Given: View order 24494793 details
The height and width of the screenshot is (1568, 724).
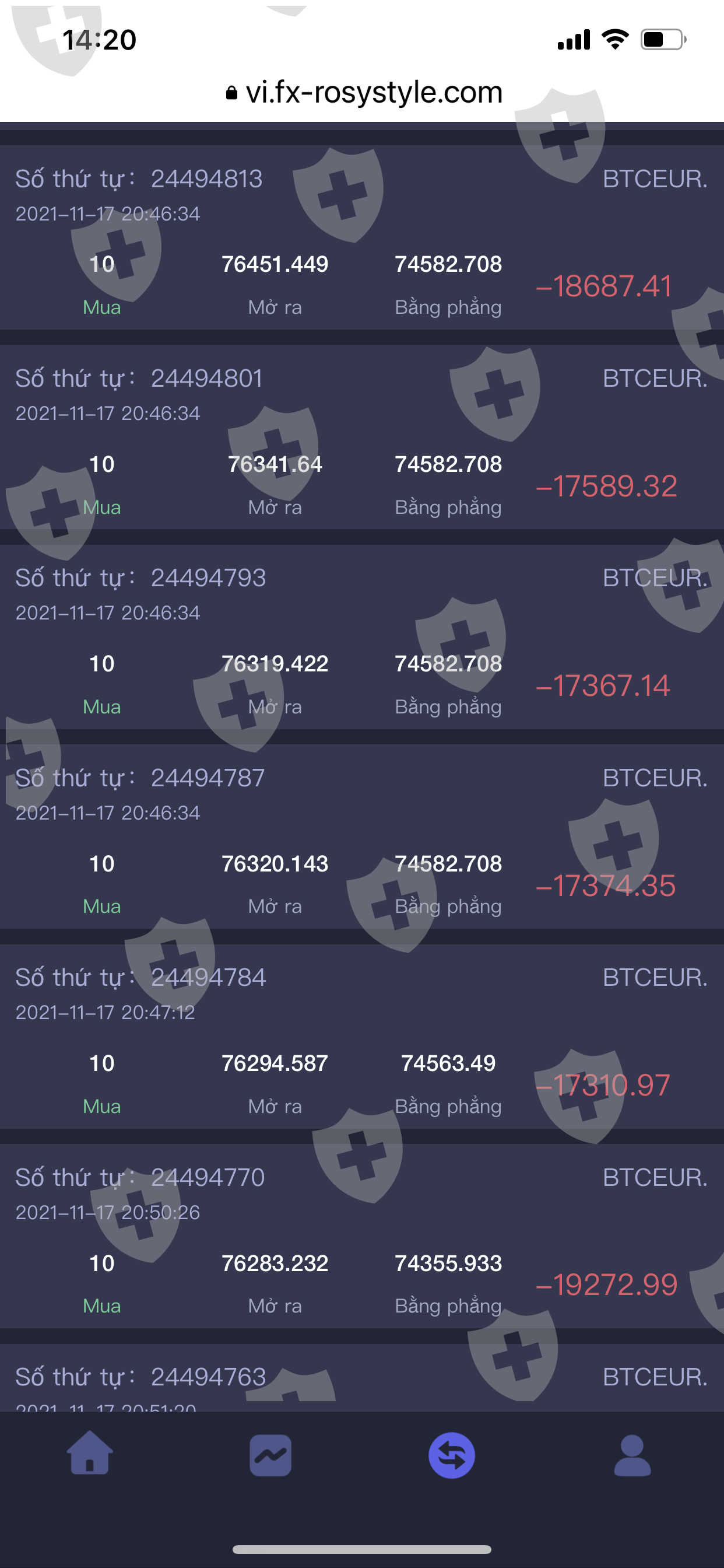Looking at the screenshot, I should tap(362, 636).
